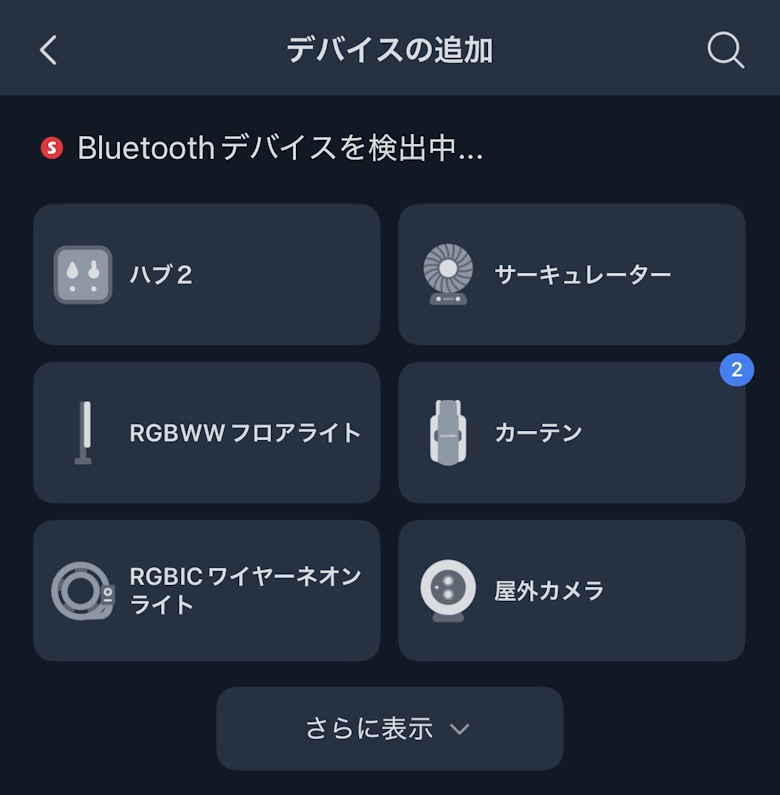Pick the RGBIC ワイヤーネオンライト card
This screenshot has height=795, width=780.
(207, 591)
